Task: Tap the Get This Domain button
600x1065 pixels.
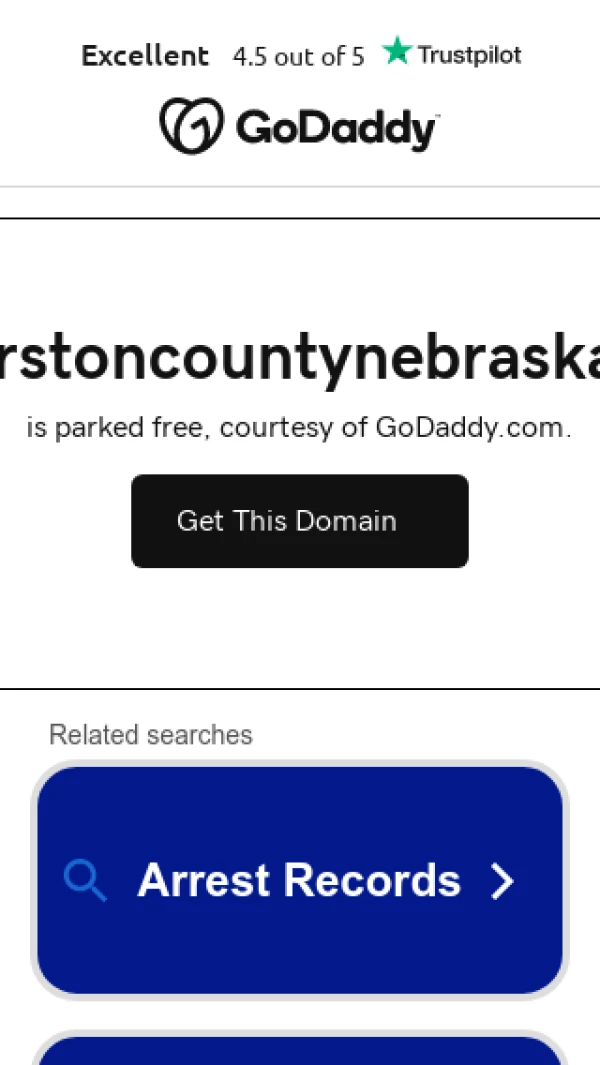Action: click(x=299, y=521)
